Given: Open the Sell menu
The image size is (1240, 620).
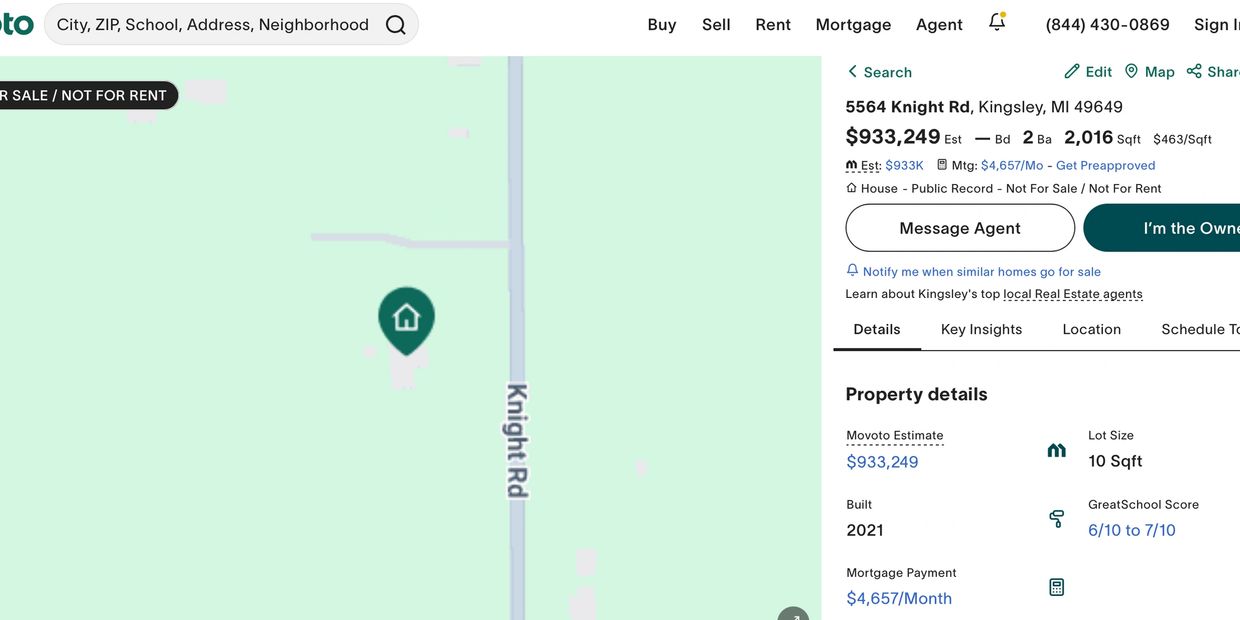Looking at the screenshot, I should [x=716, y=25].
